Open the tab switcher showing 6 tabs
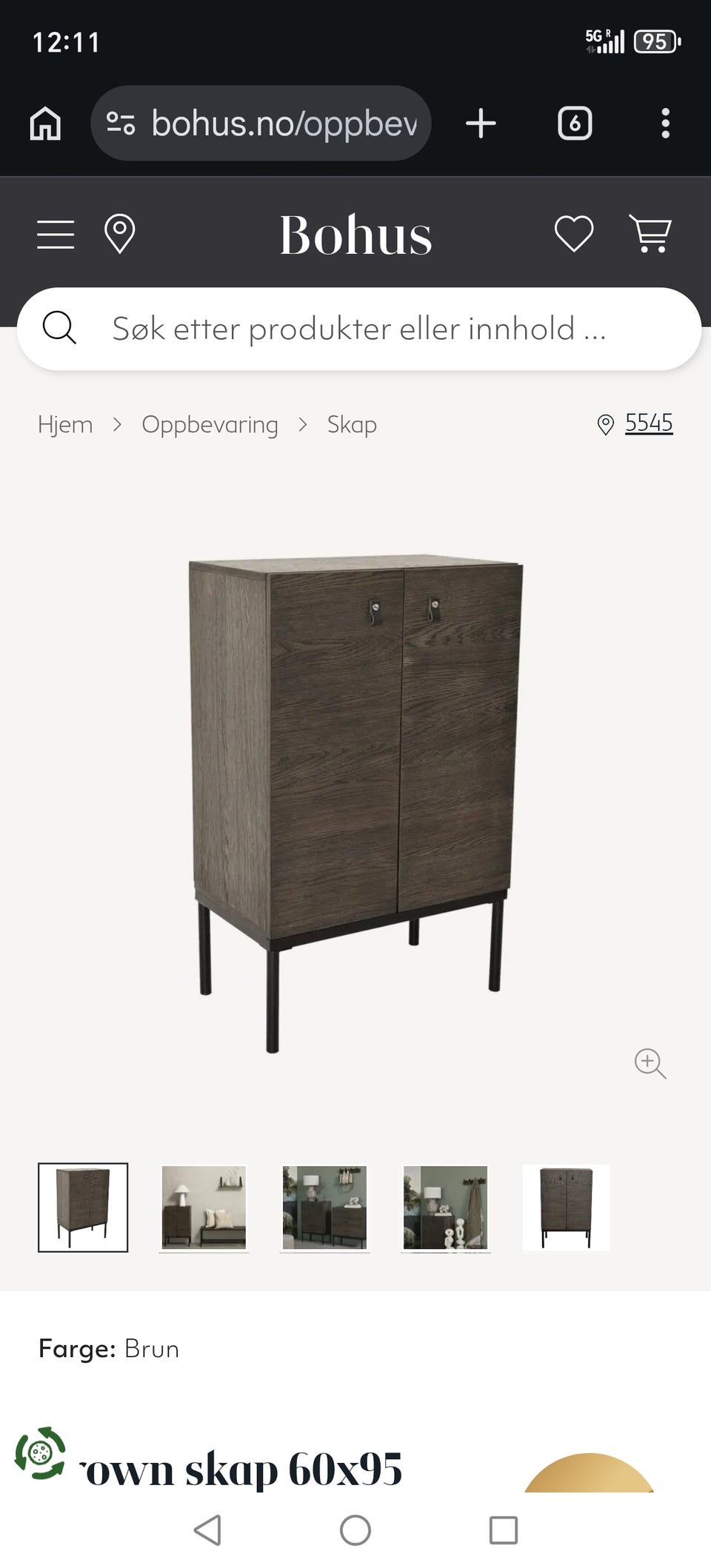 click(x=575, y=123)
